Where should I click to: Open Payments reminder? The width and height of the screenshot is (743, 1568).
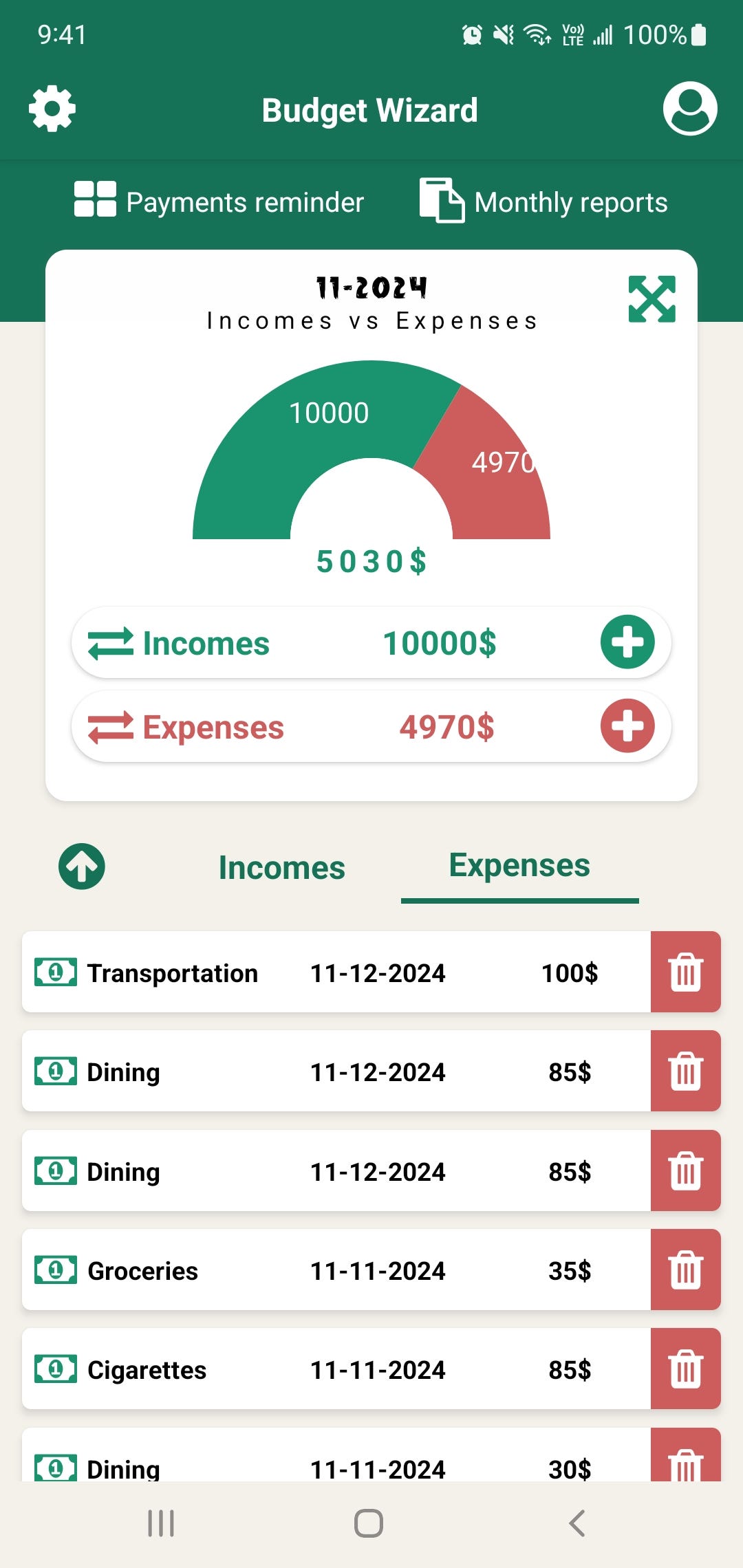tap(219, 202)
